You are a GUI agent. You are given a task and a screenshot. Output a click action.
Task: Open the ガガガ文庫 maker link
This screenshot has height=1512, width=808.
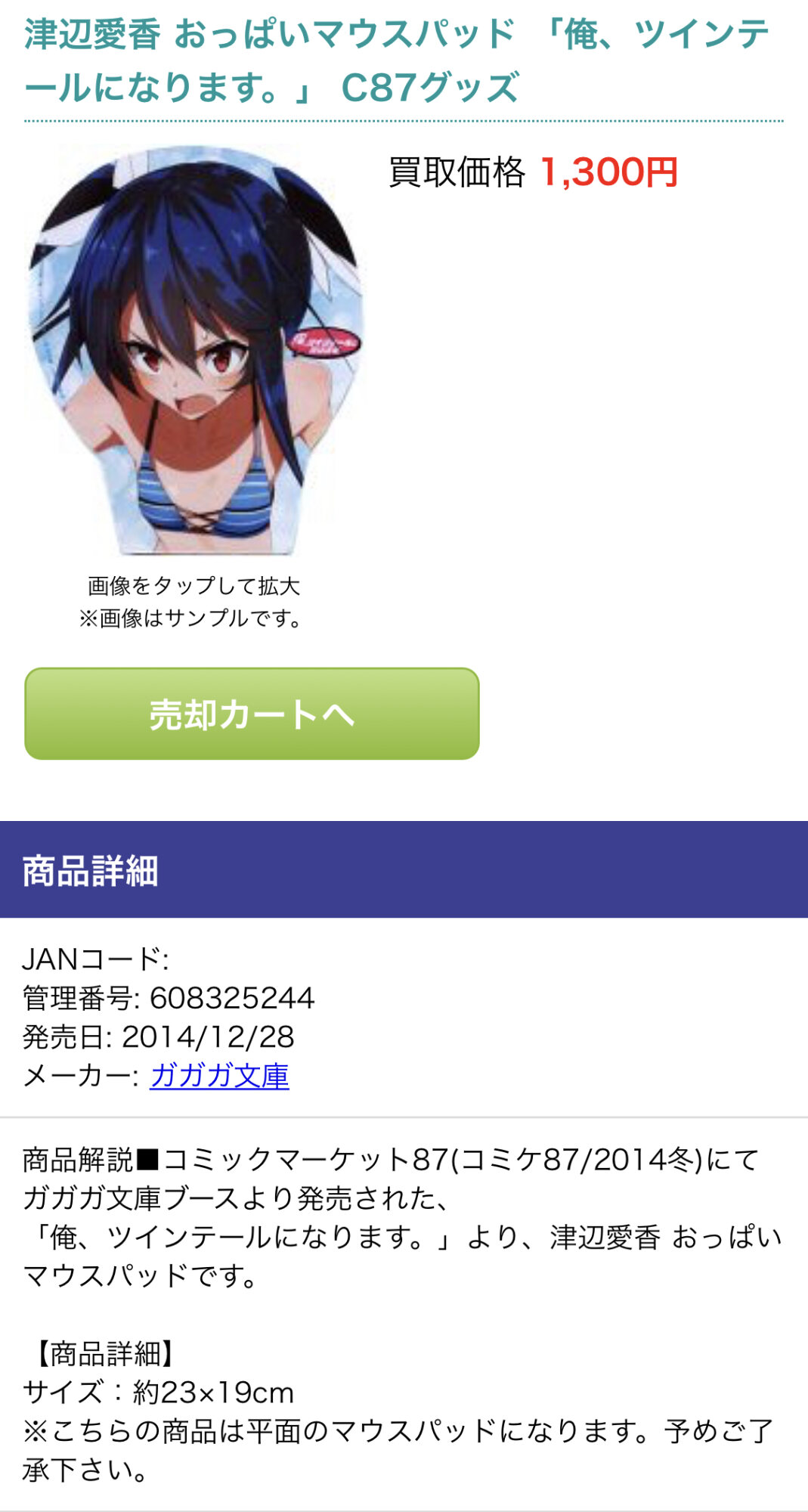pos(219,1075)
